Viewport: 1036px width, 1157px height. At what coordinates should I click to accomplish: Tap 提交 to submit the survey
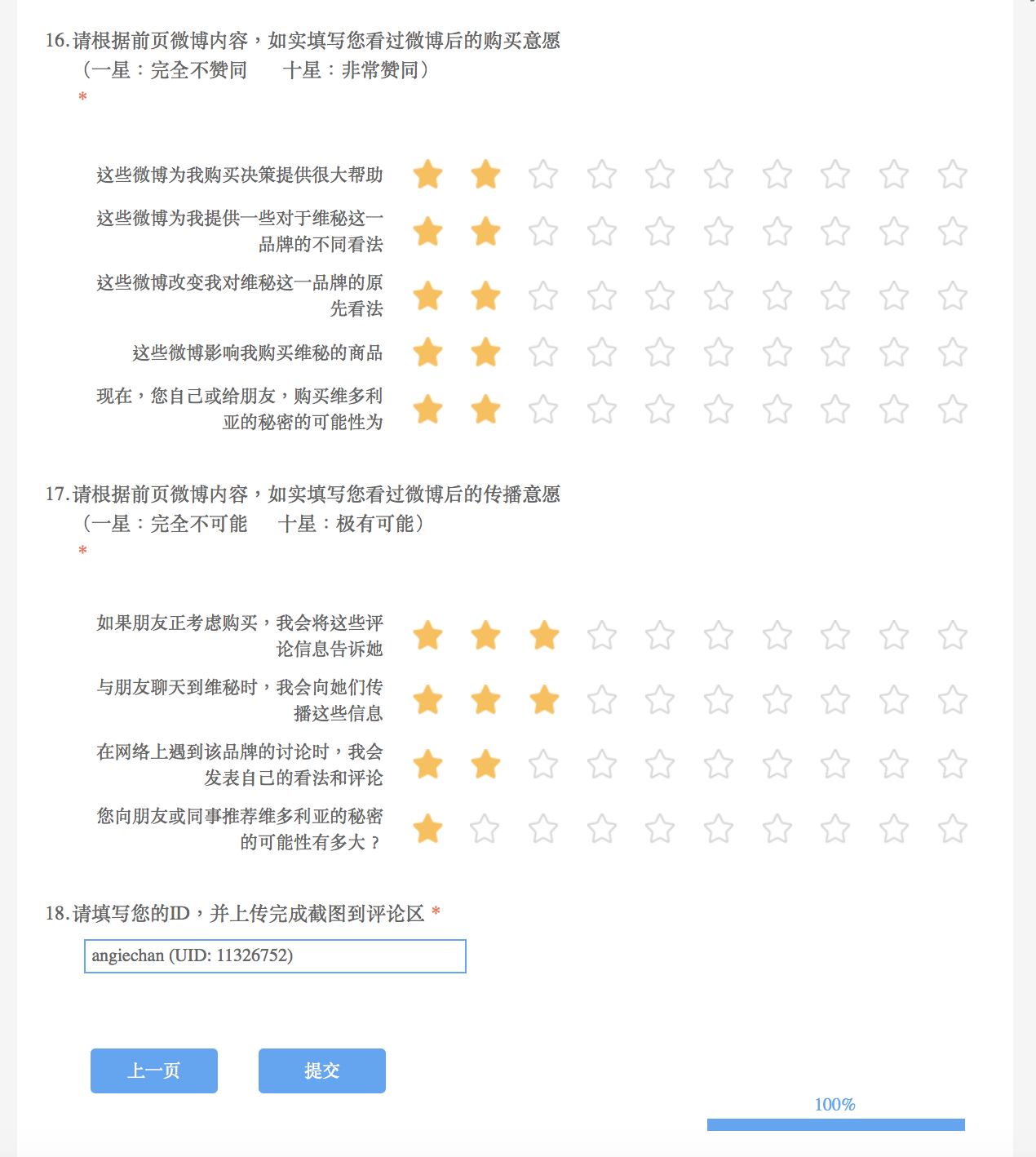click(x=321, y=1071)
